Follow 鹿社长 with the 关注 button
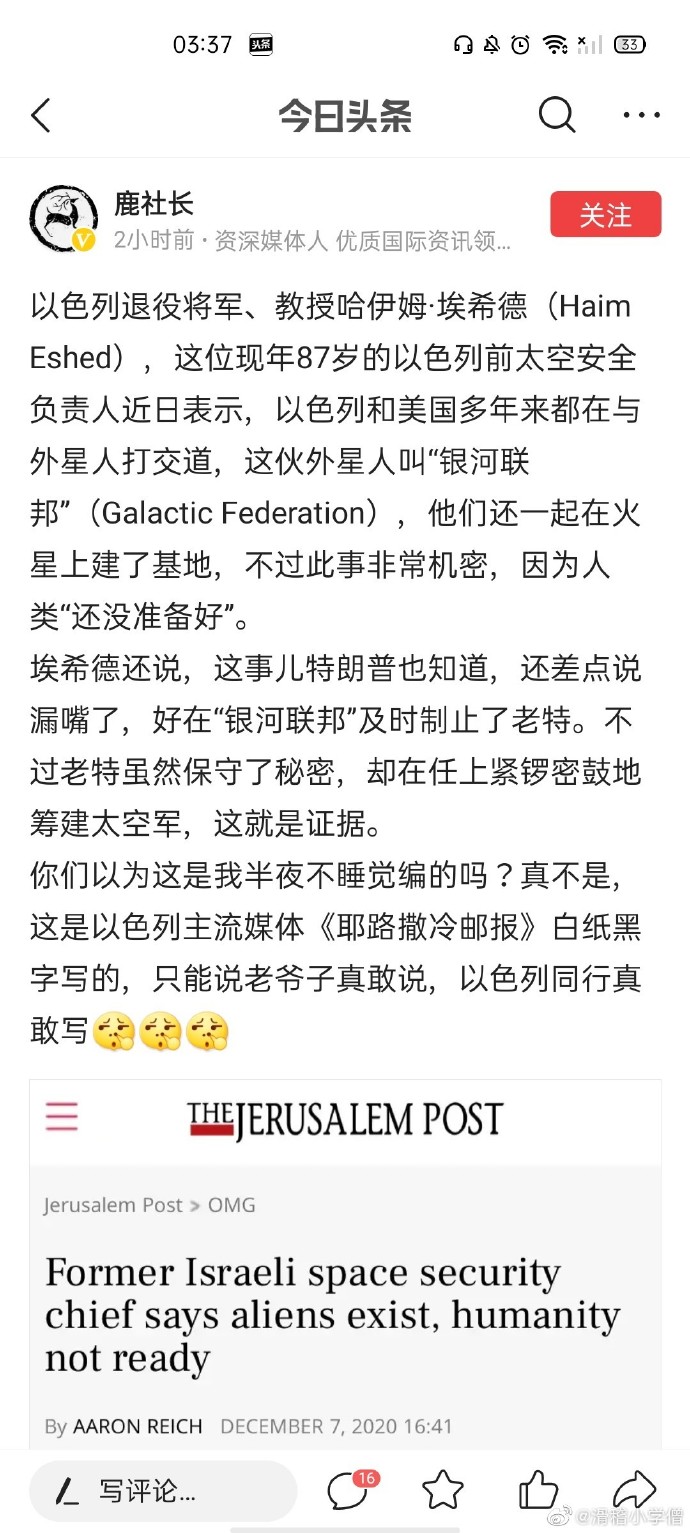690x1533 pixels. pyautogui.click(x=605, y=215)
